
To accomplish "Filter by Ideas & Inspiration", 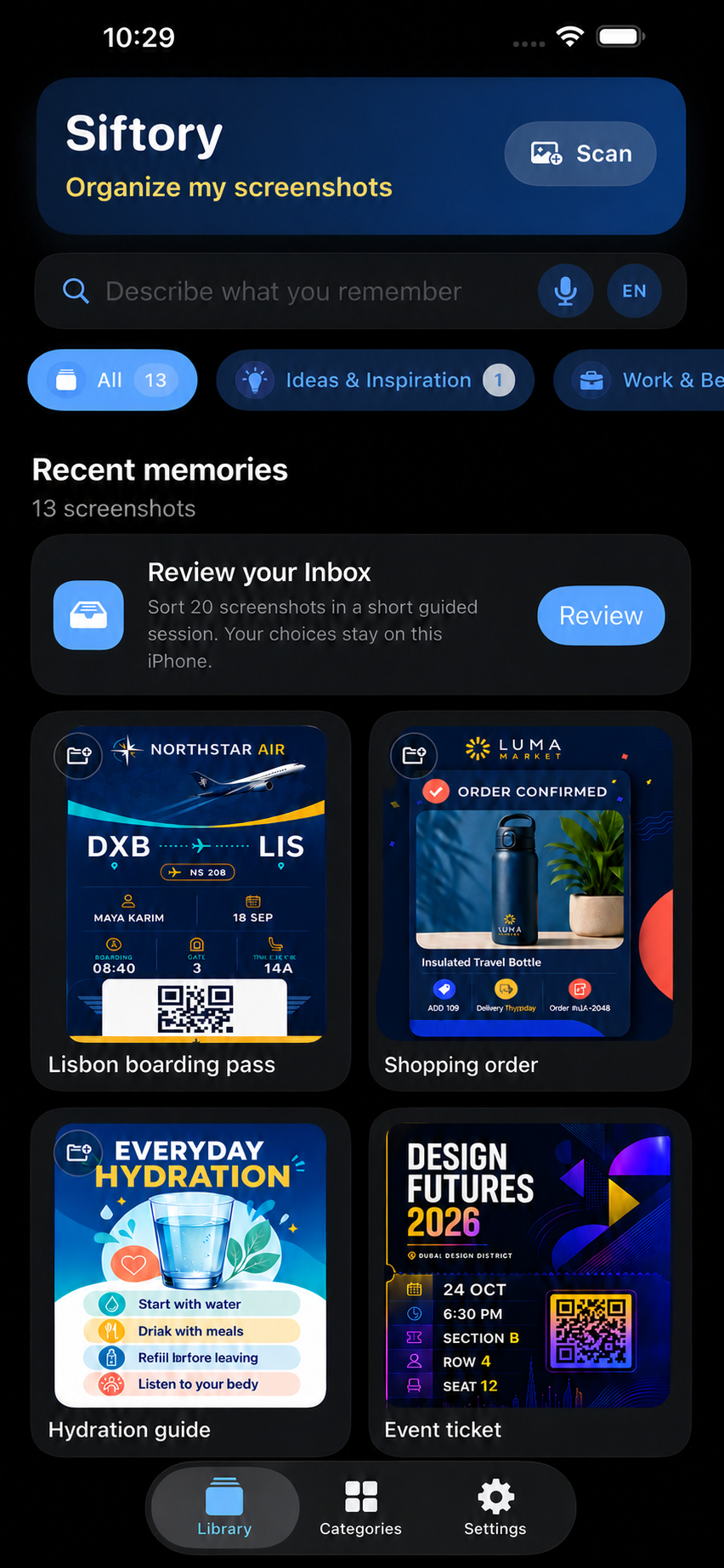I will coord(375,380).
